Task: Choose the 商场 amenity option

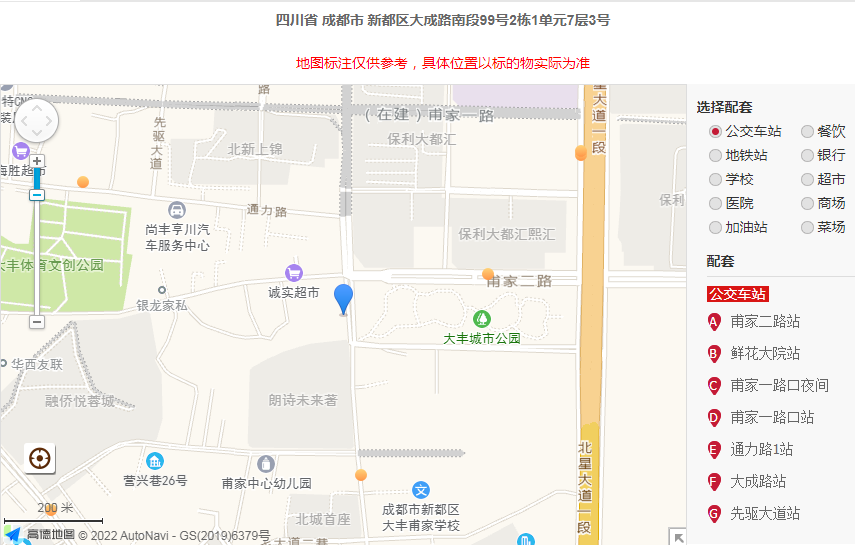Action: 807,203
